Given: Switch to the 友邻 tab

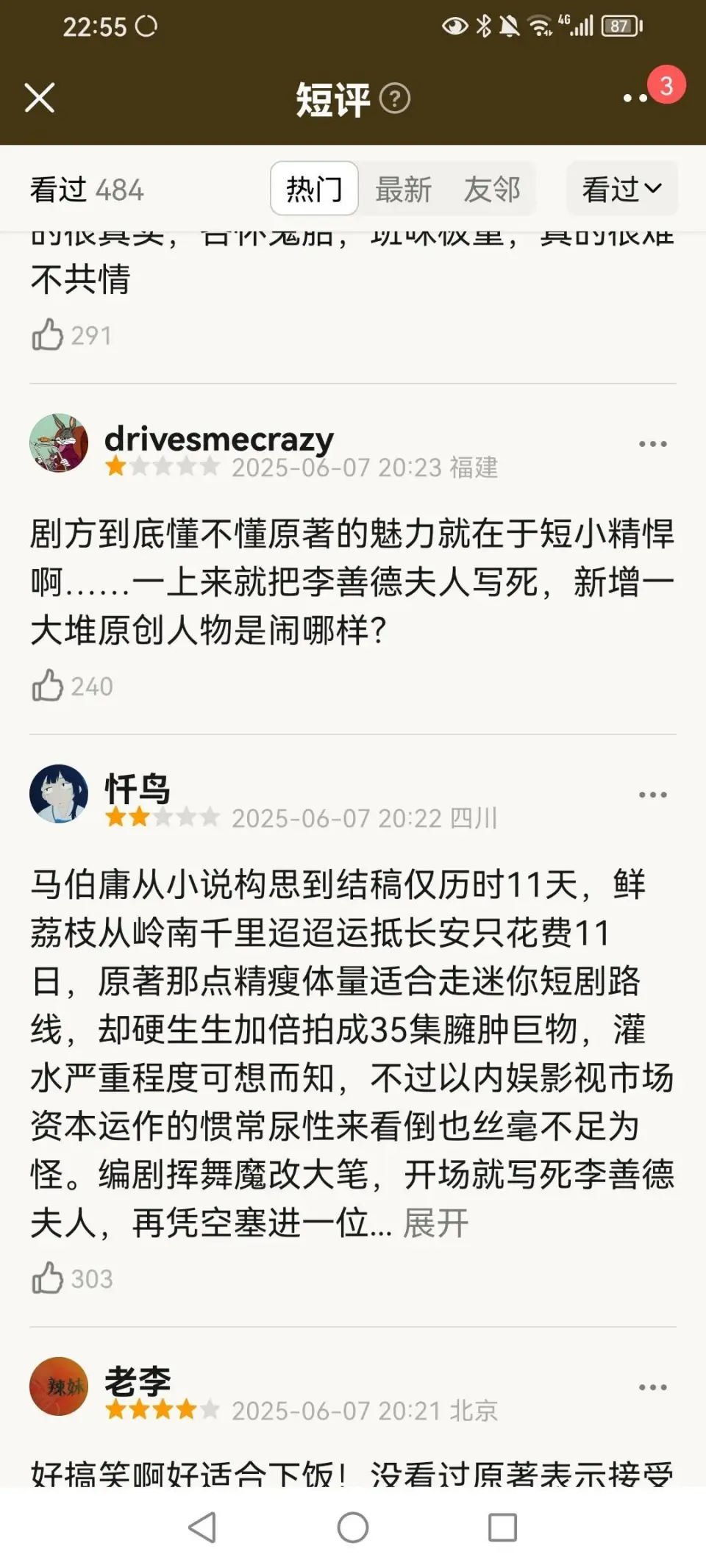Looking at the screenshot, I should coord(492,189).
